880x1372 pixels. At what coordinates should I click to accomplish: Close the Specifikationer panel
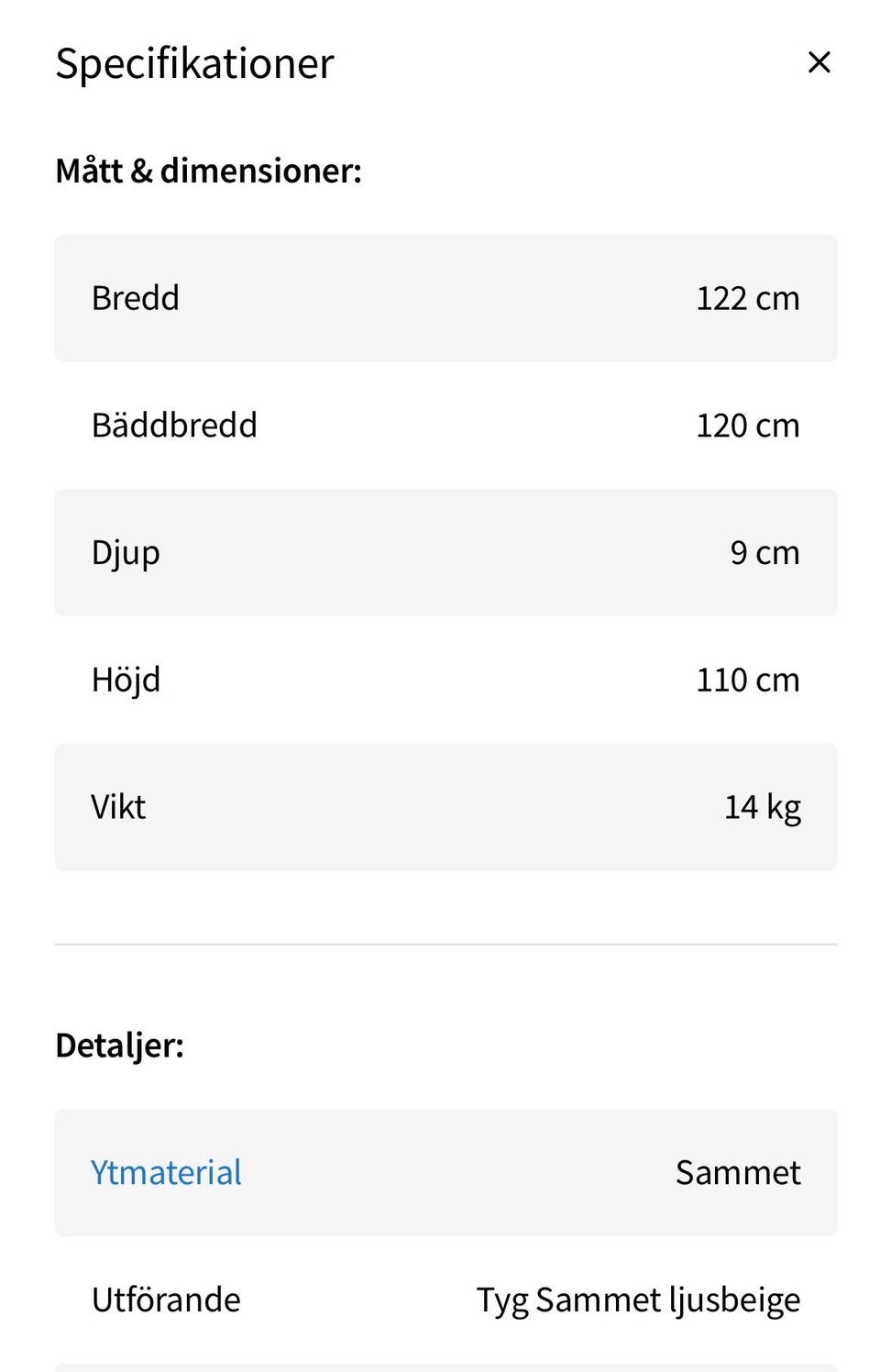[x=819, y=62]
